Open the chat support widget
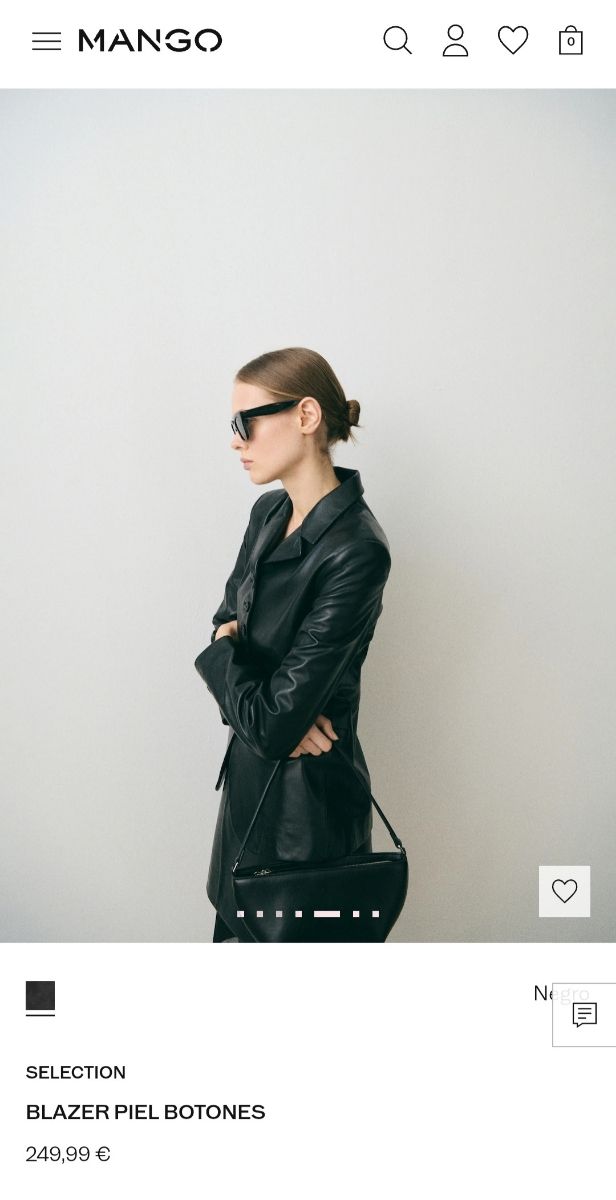This screenshot has height=1200, width=616. pyautogui.click(x=585, y=1015)
